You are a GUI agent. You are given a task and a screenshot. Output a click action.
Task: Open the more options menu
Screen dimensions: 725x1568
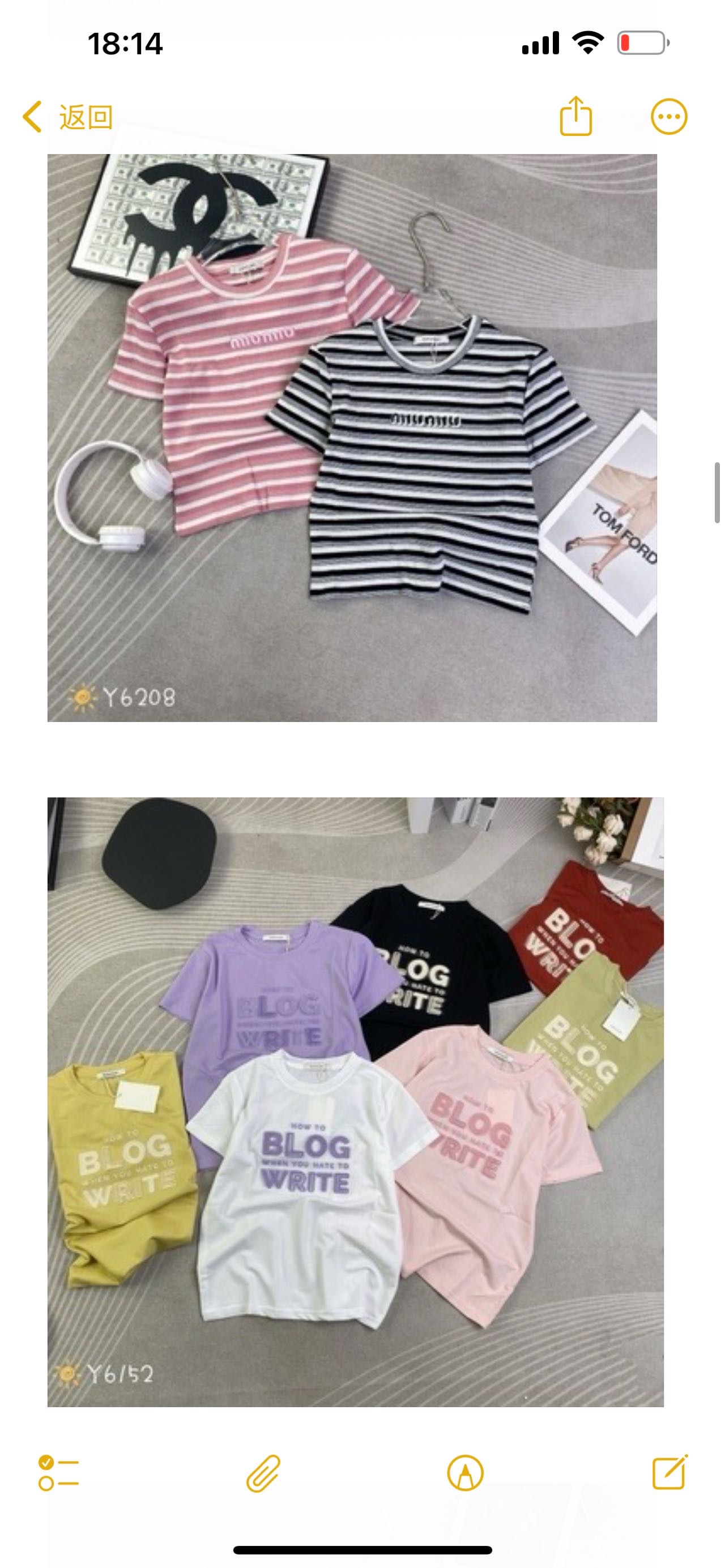point(668,116)
